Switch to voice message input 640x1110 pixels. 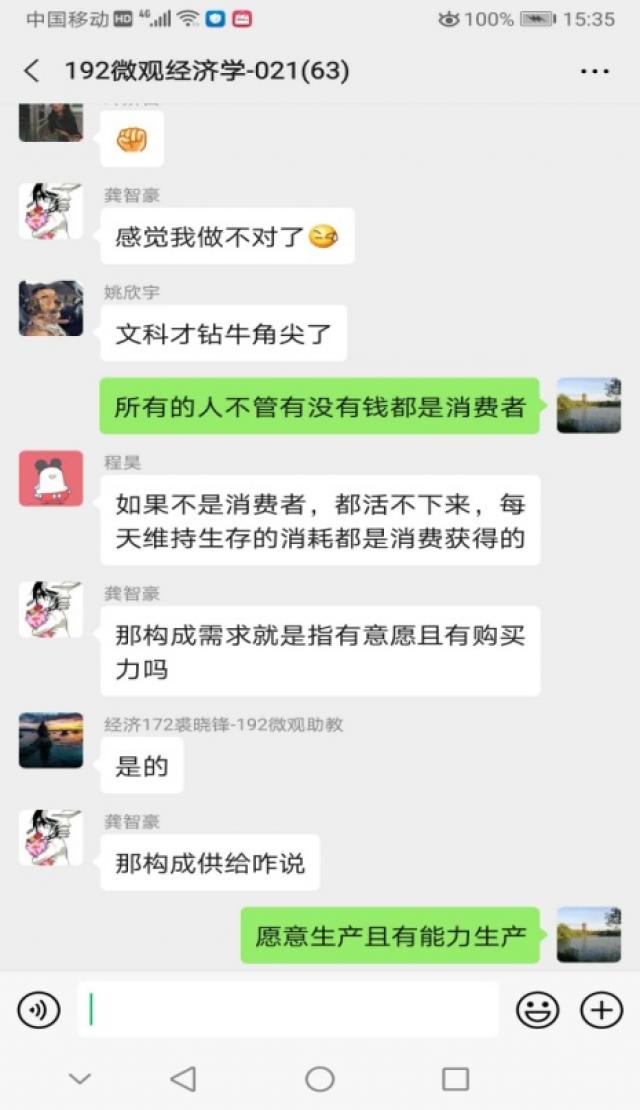point(39,1010)
